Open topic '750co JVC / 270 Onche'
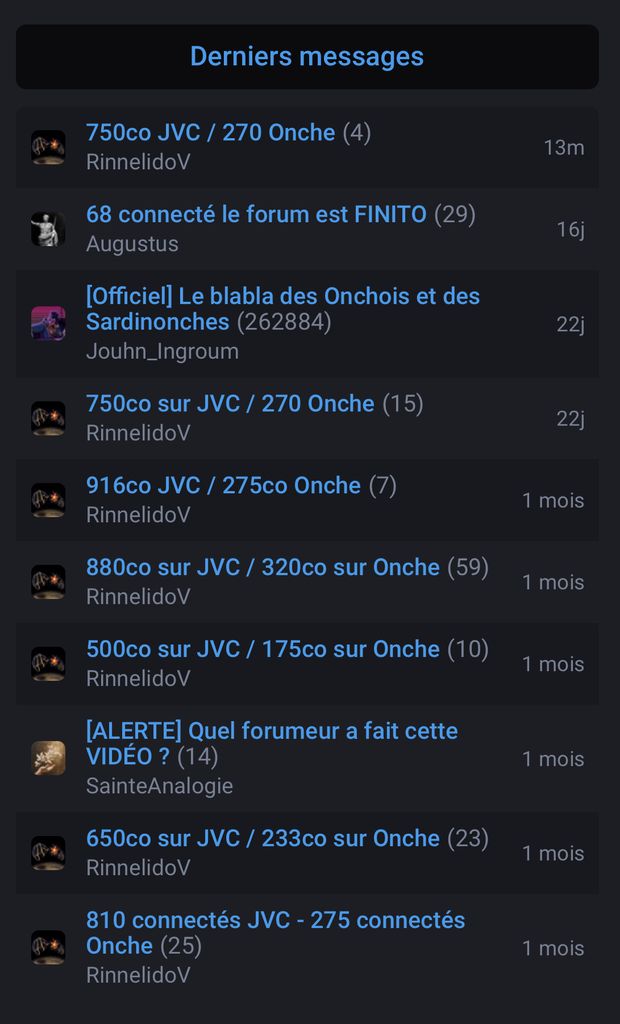The image size is (620, 1024). tap(210, 133)
